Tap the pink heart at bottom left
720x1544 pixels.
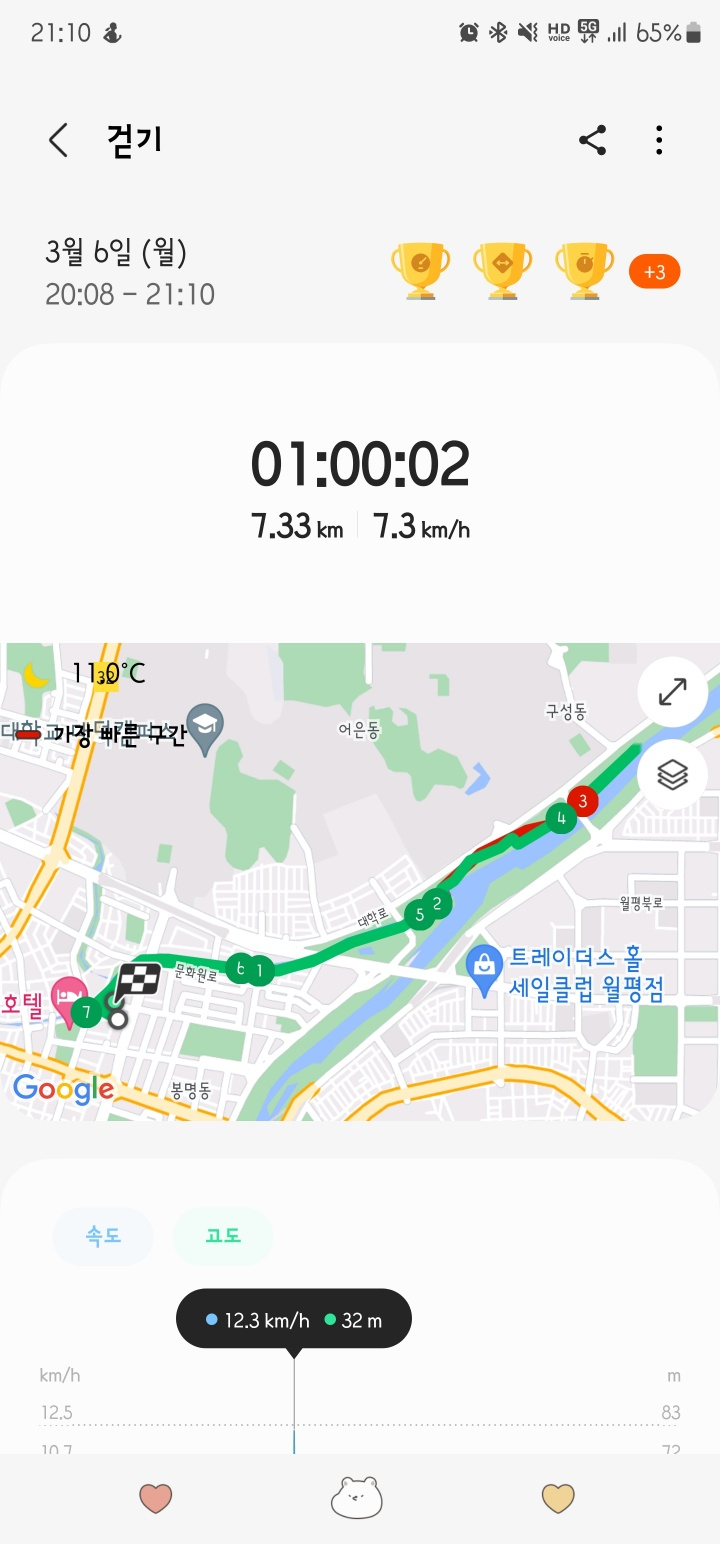pos(155,1497)
